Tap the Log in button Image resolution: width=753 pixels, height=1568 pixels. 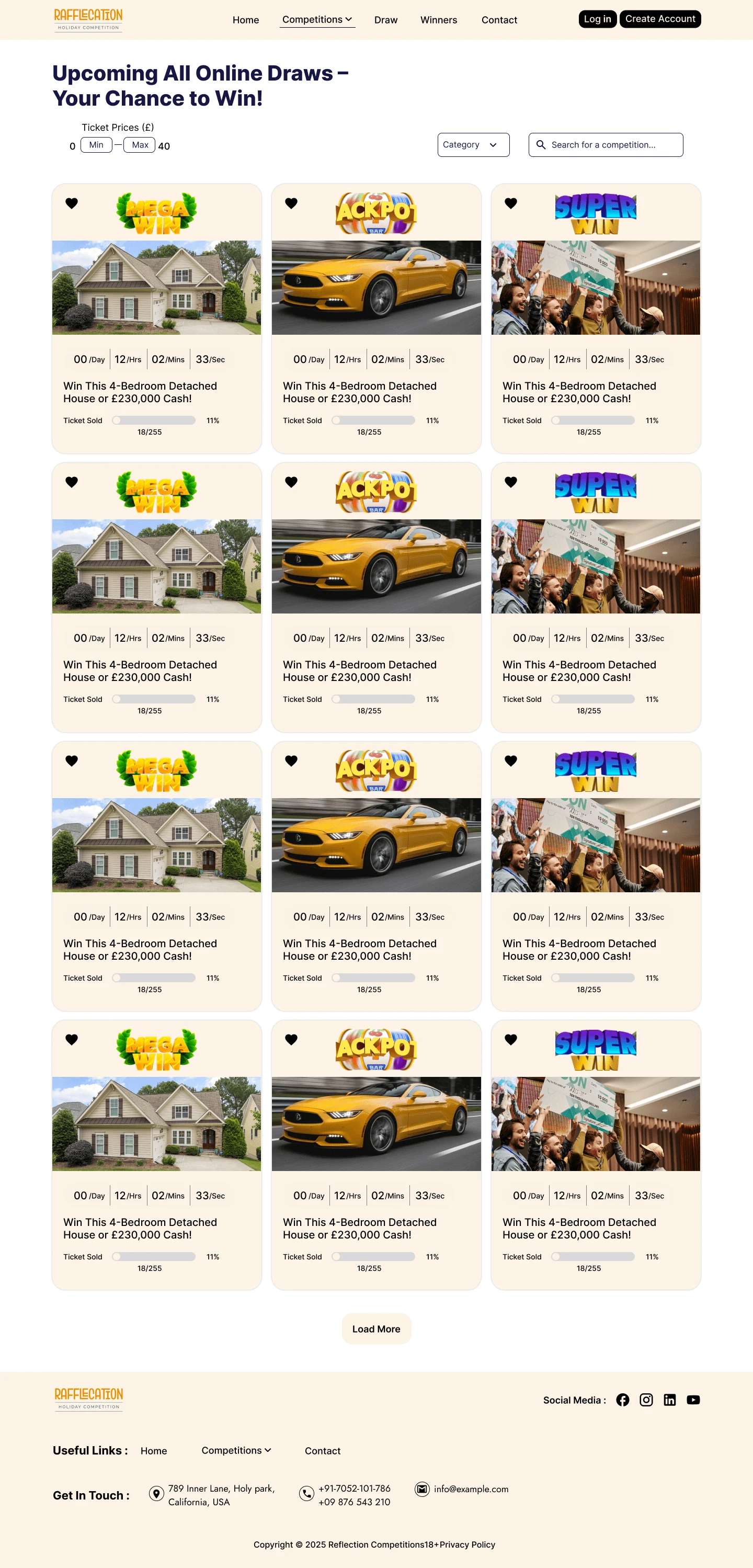597,19
